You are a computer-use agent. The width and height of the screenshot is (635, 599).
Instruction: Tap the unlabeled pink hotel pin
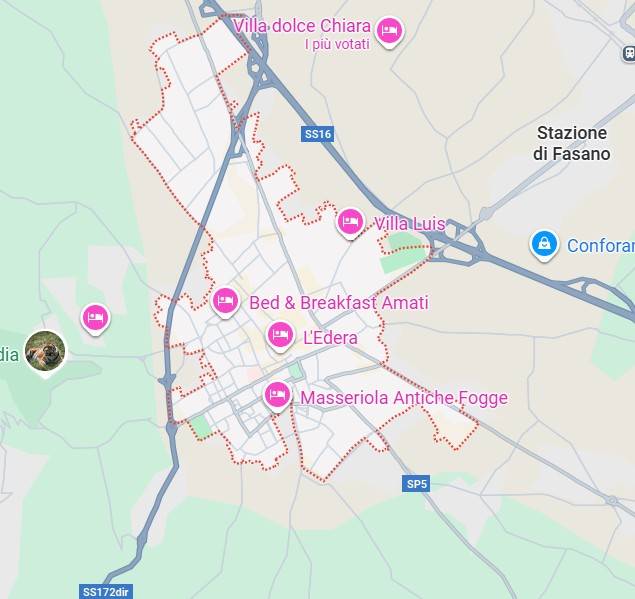click(x=95, y=318)
